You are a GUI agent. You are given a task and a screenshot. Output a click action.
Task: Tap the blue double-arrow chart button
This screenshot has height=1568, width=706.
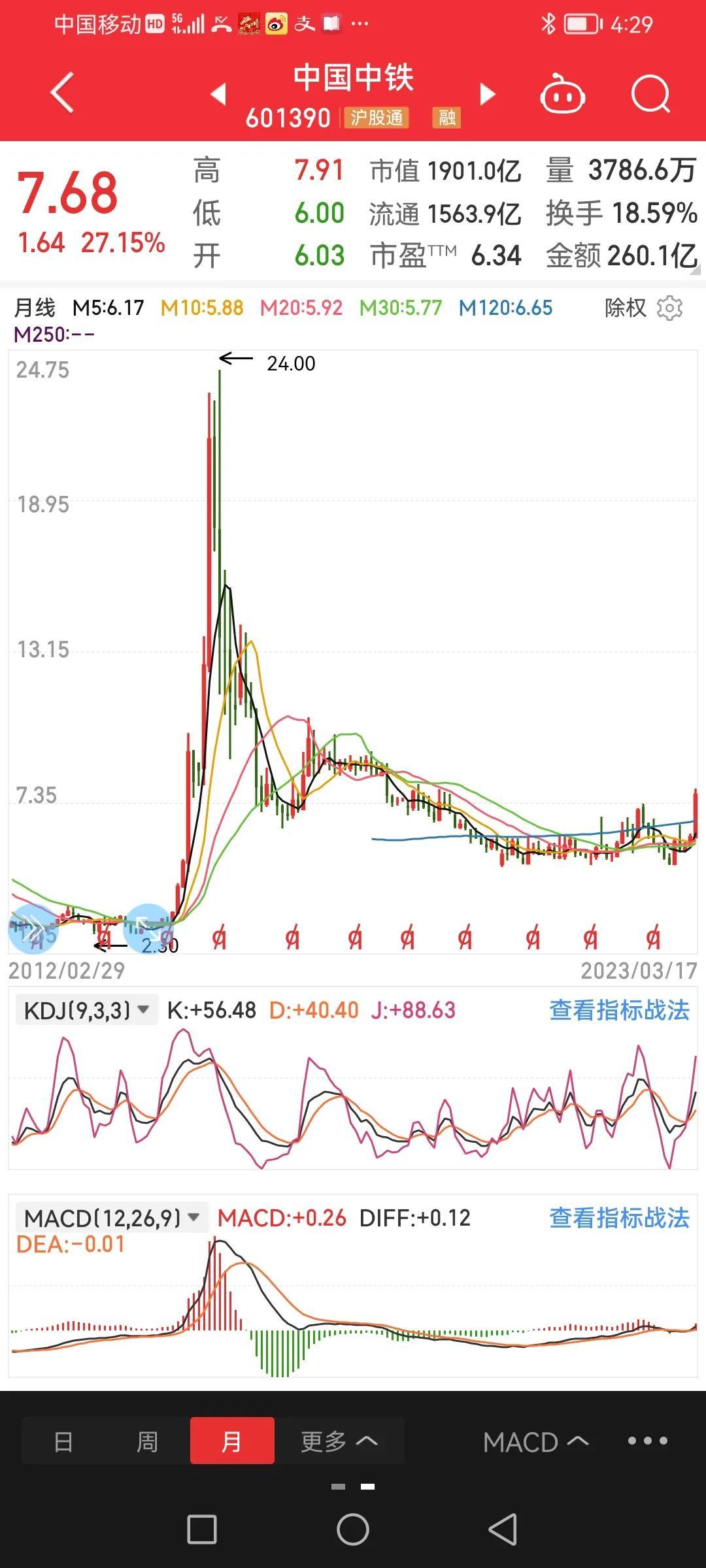pos(33,928)
